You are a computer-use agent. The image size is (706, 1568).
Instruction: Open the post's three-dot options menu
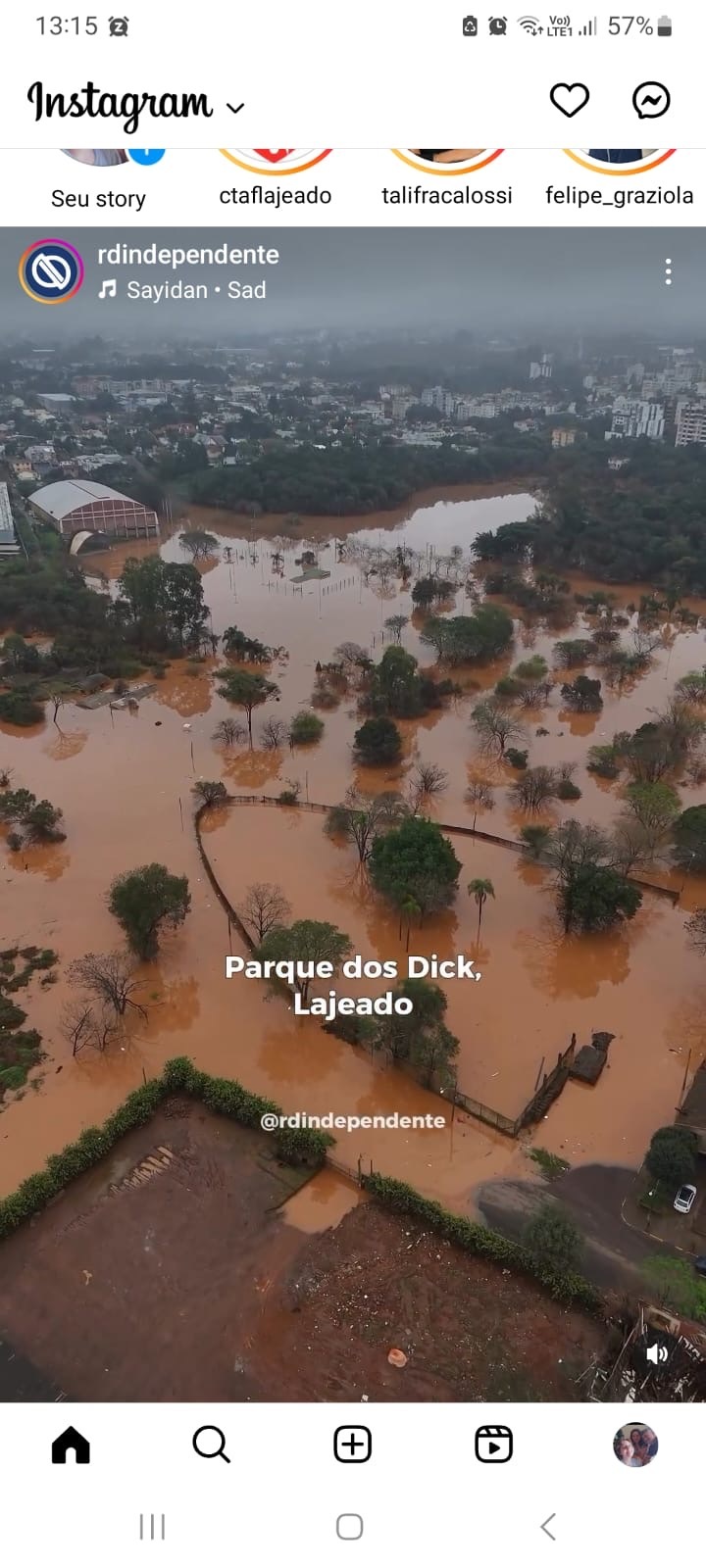[668, 271]
